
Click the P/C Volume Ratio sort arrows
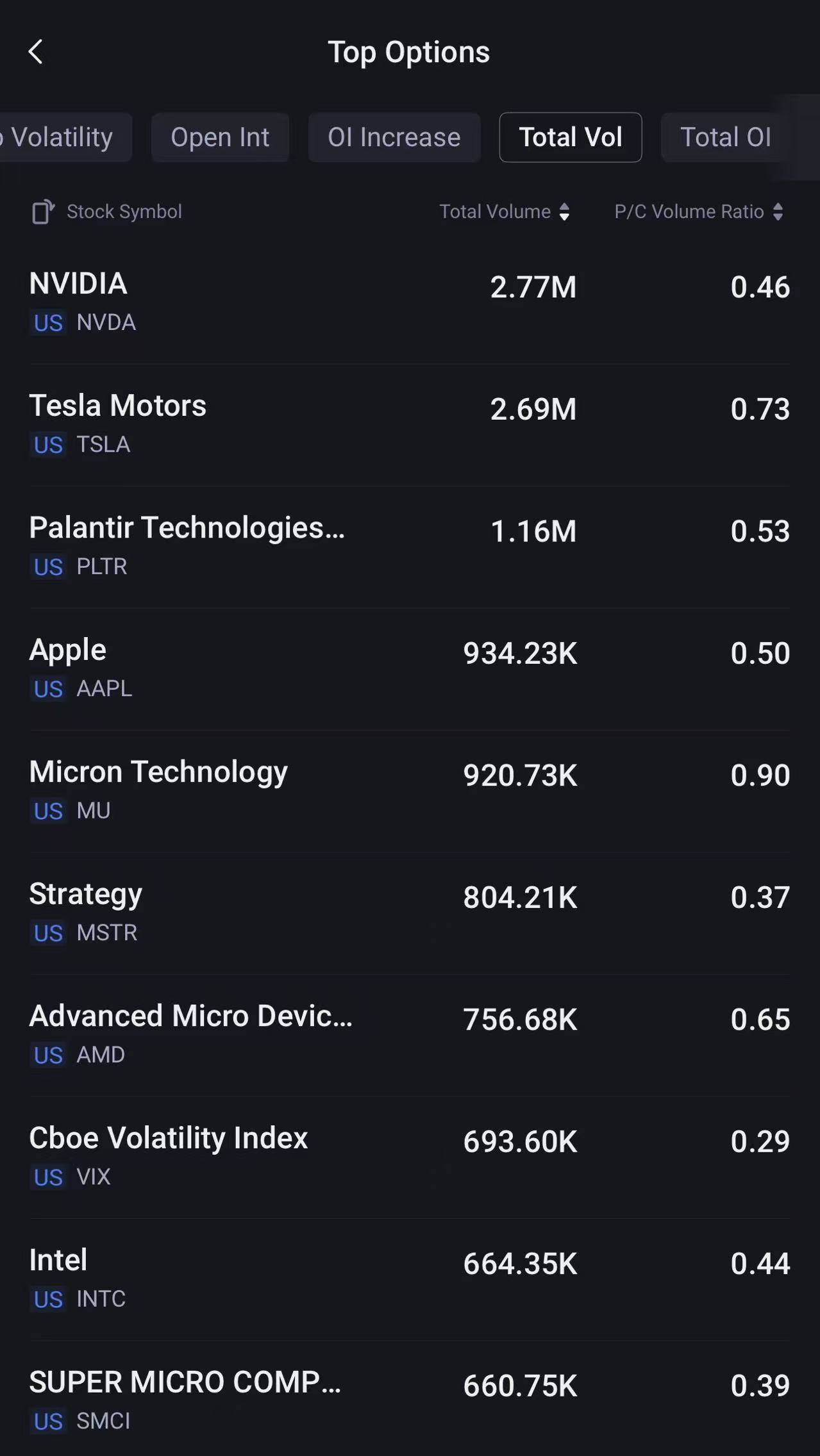(x=780, y=211)
